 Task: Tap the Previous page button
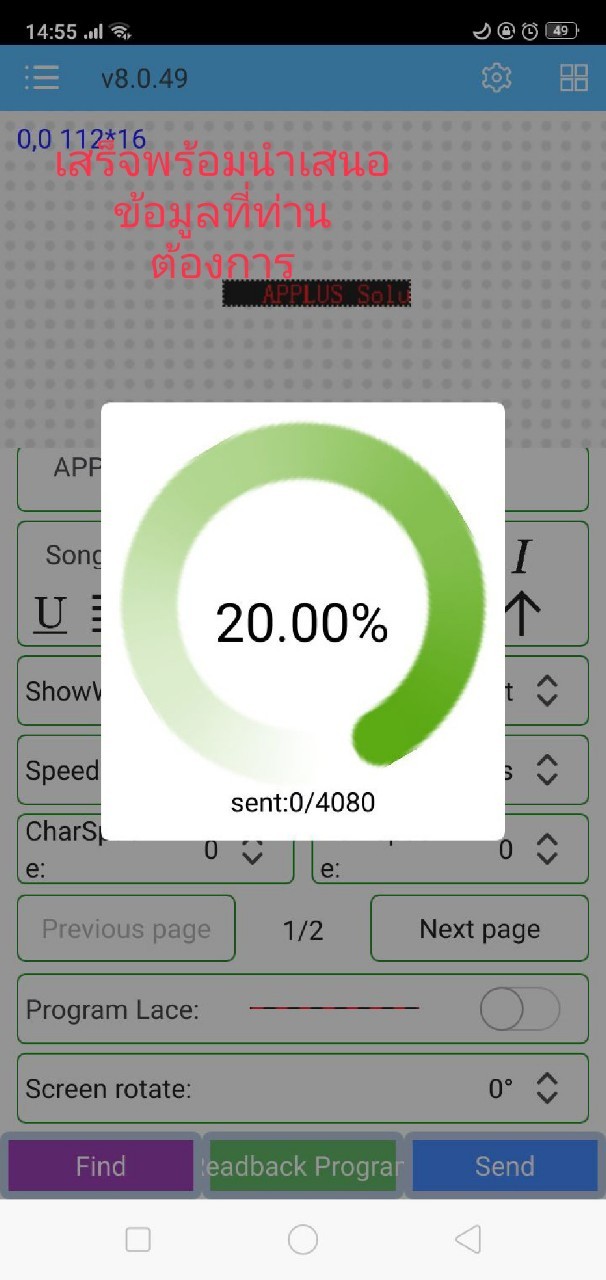click(126, 929)
